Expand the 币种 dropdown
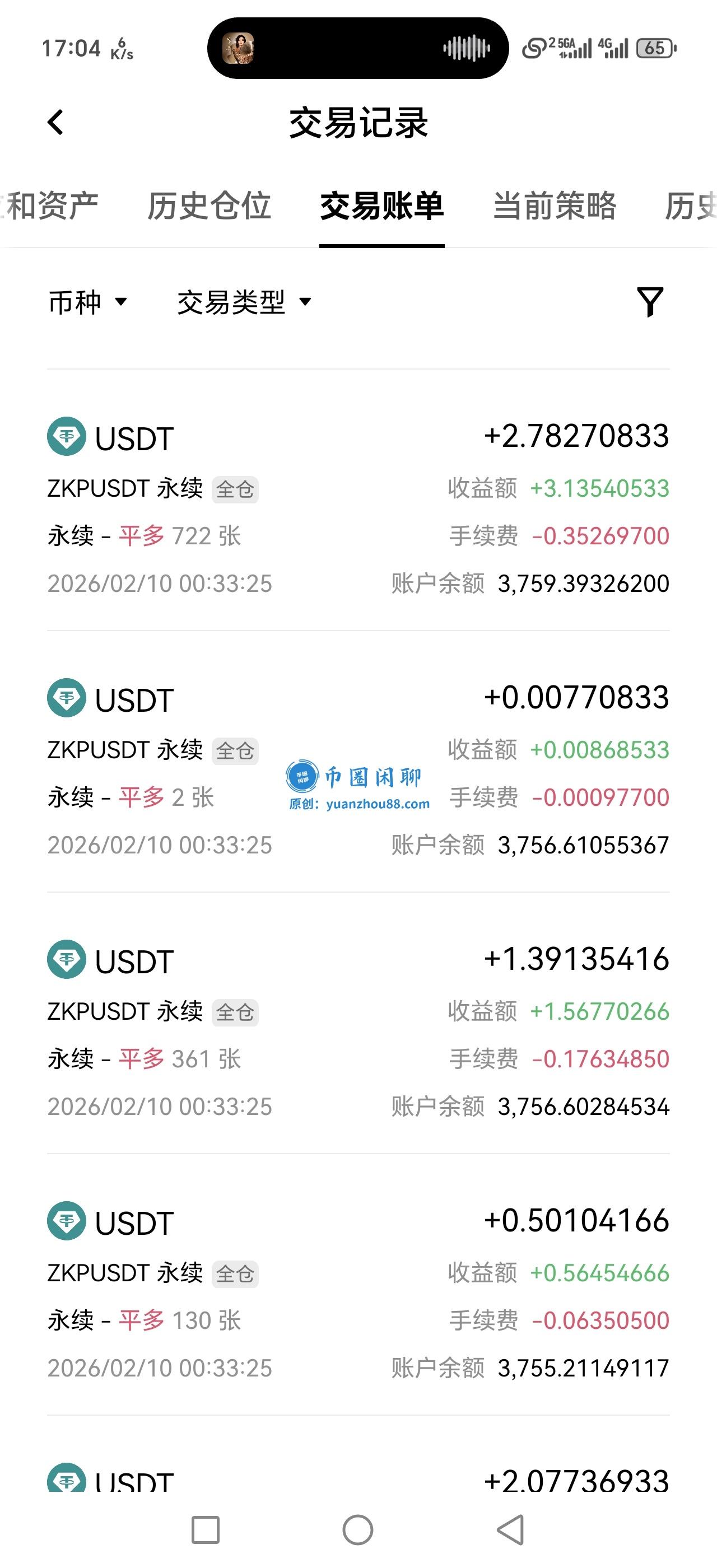Screen dimensions: 717x1568 click(87, 302)
